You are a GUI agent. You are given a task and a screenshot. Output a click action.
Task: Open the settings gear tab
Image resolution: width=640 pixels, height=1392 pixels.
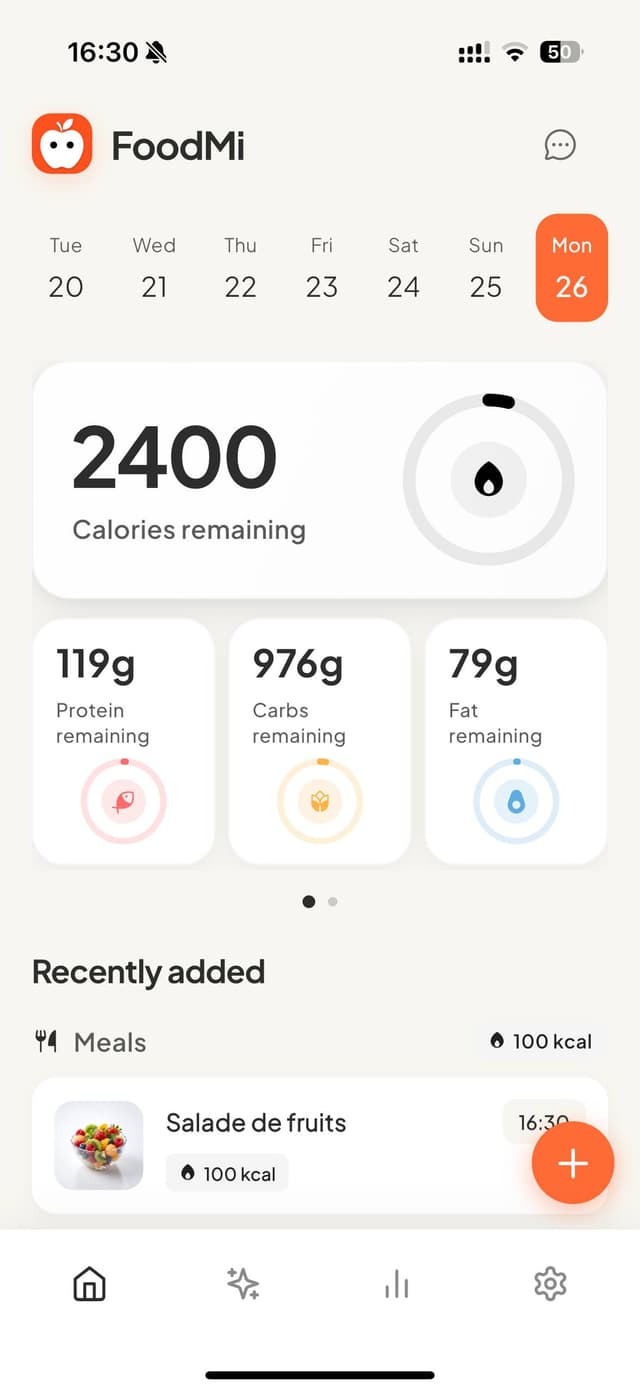[550, 1283]
